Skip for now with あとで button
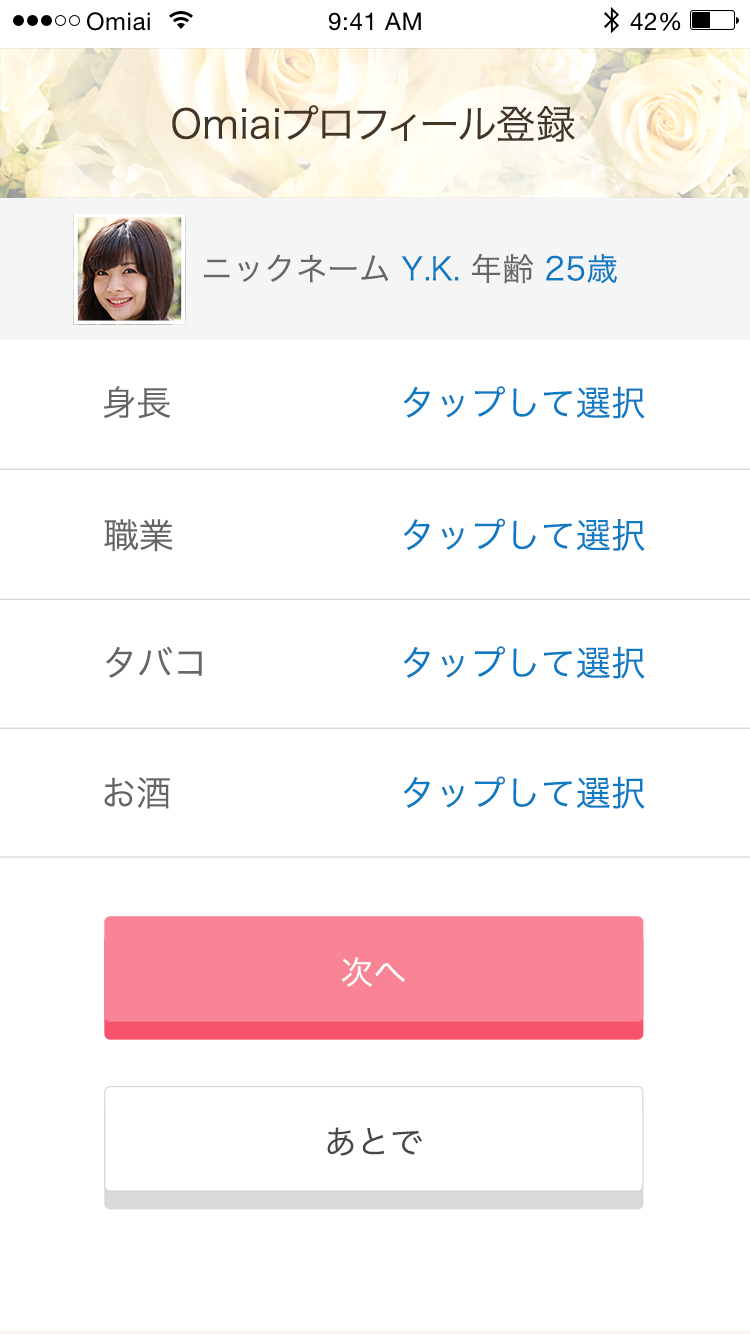The height and width of the screenshot is (1334, 750). click(x=374, y=1147)
